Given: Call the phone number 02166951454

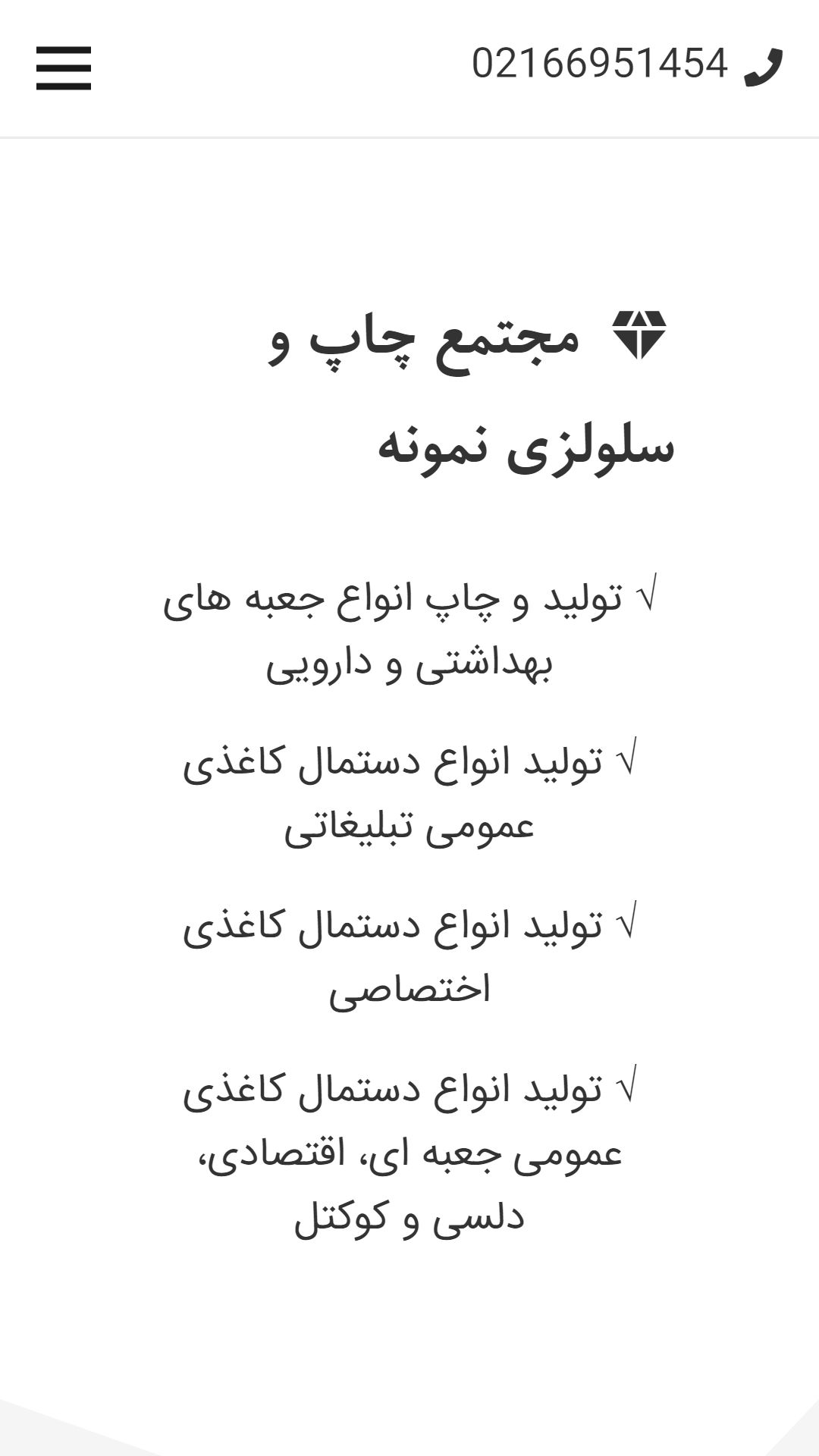Looking at the screenshot, I should click(627, 64).
